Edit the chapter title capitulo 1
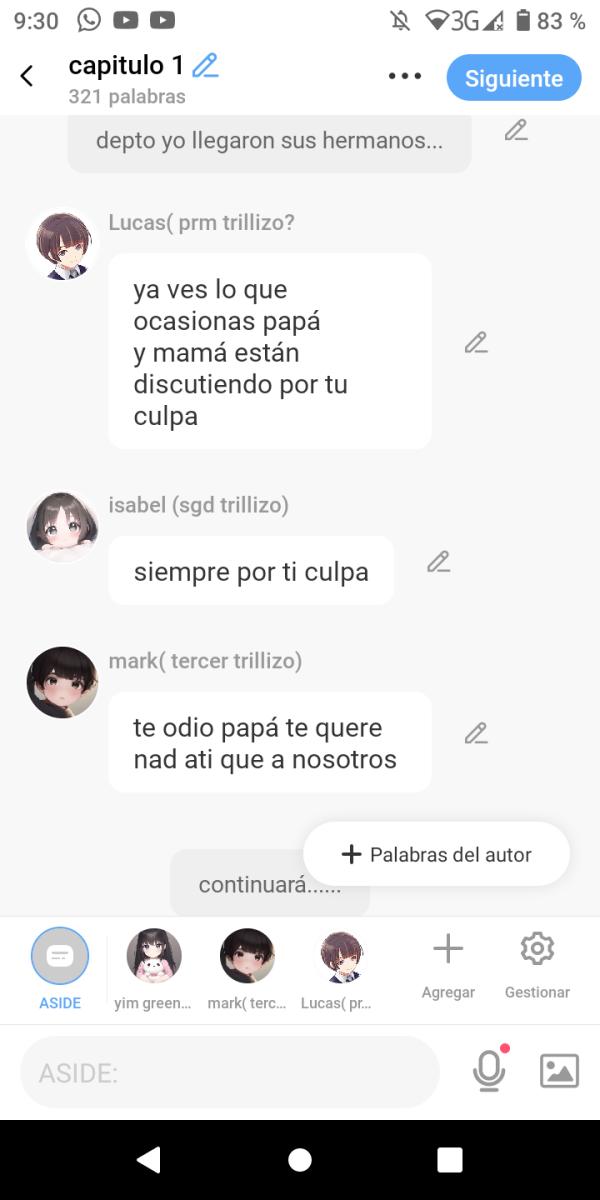Screen dimensions: 600x1200 click(x=205, y=66)
